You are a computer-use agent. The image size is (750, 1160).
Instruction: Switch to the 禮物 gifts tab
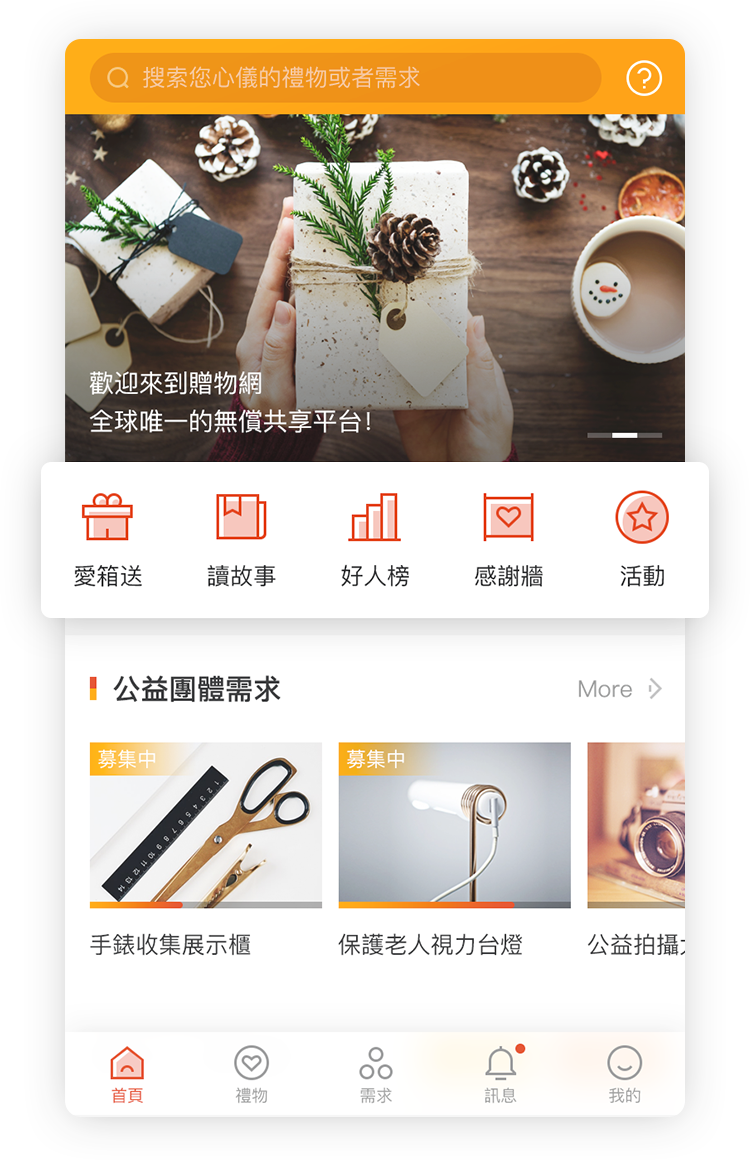[251, 1074]
